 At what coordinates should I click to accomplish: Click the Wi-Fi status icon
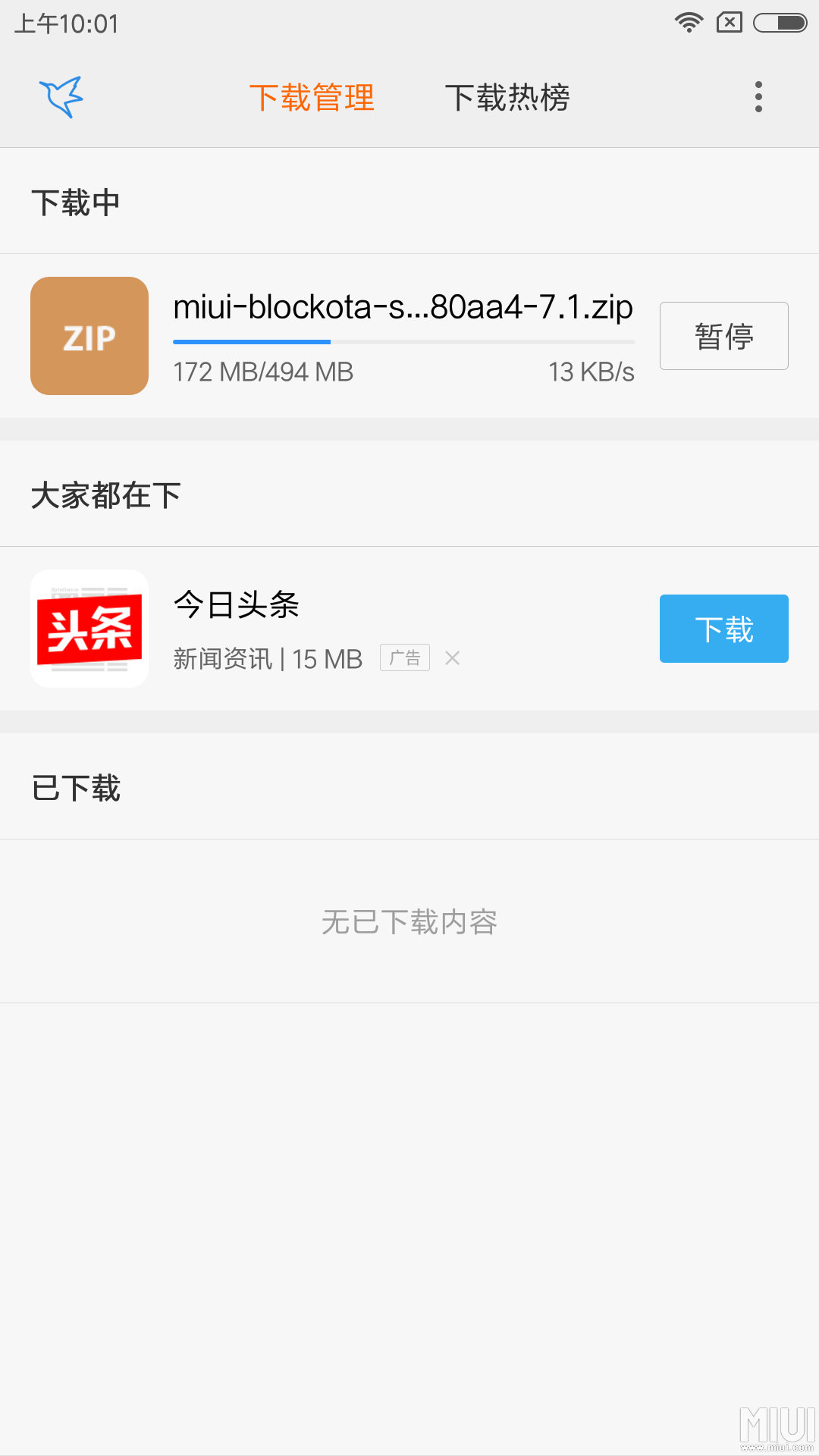coord(689,23)
